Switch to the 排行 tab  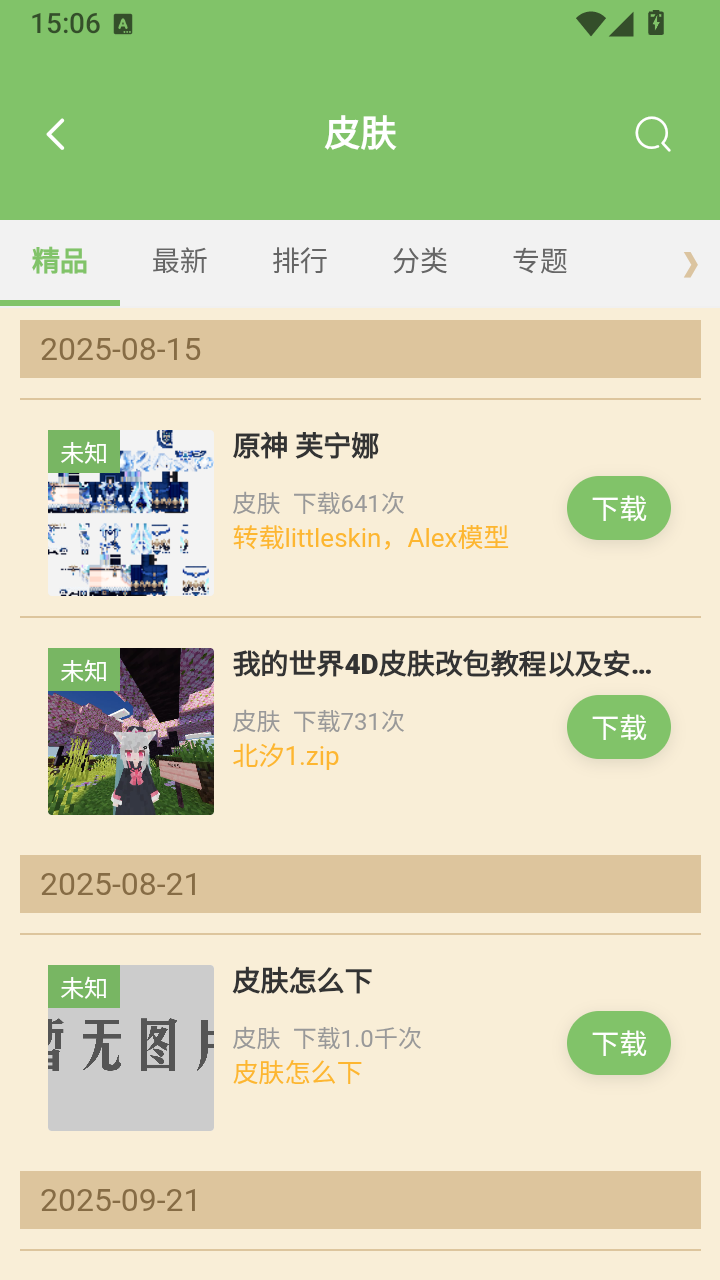[x=300, y=262]
